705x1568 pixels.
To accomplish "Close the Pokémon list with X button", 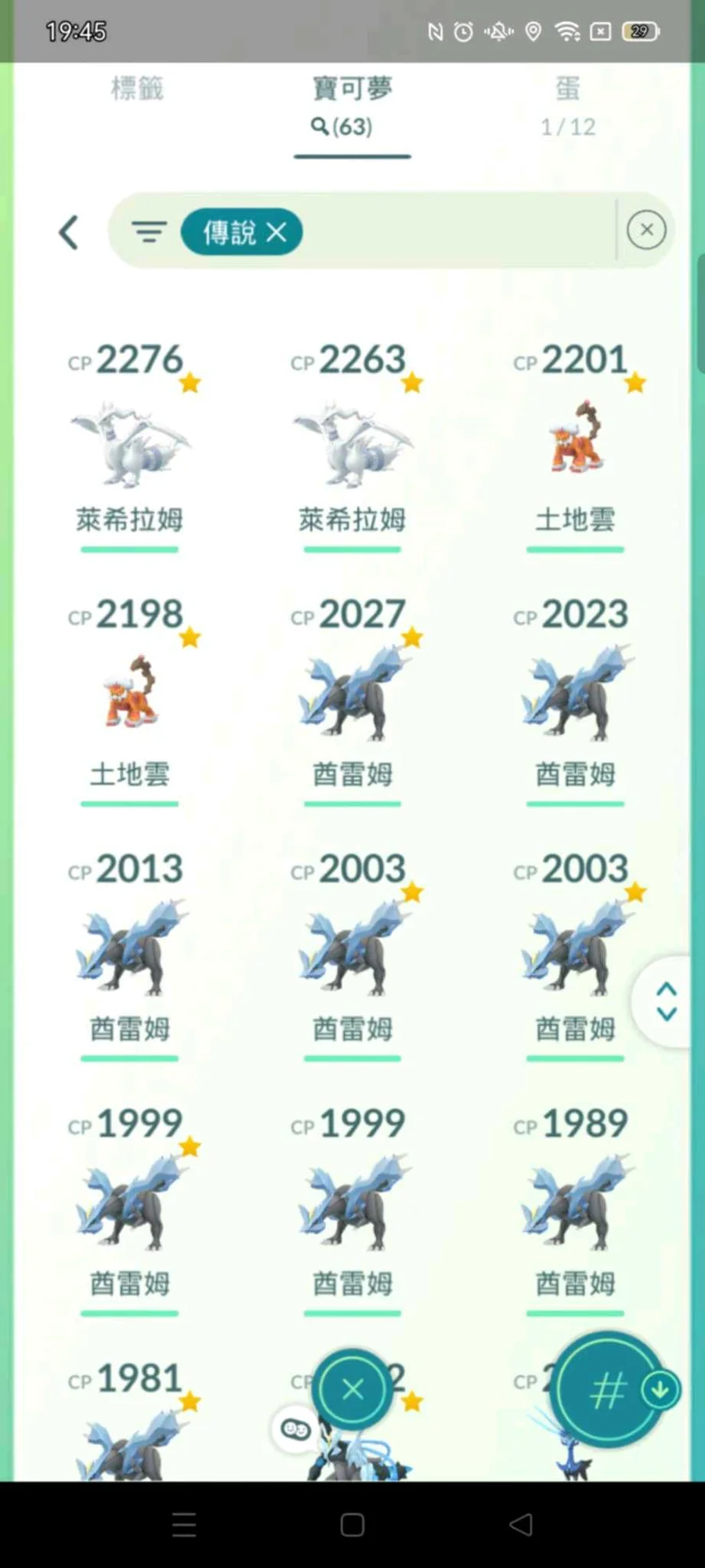I will point(352,1389).
